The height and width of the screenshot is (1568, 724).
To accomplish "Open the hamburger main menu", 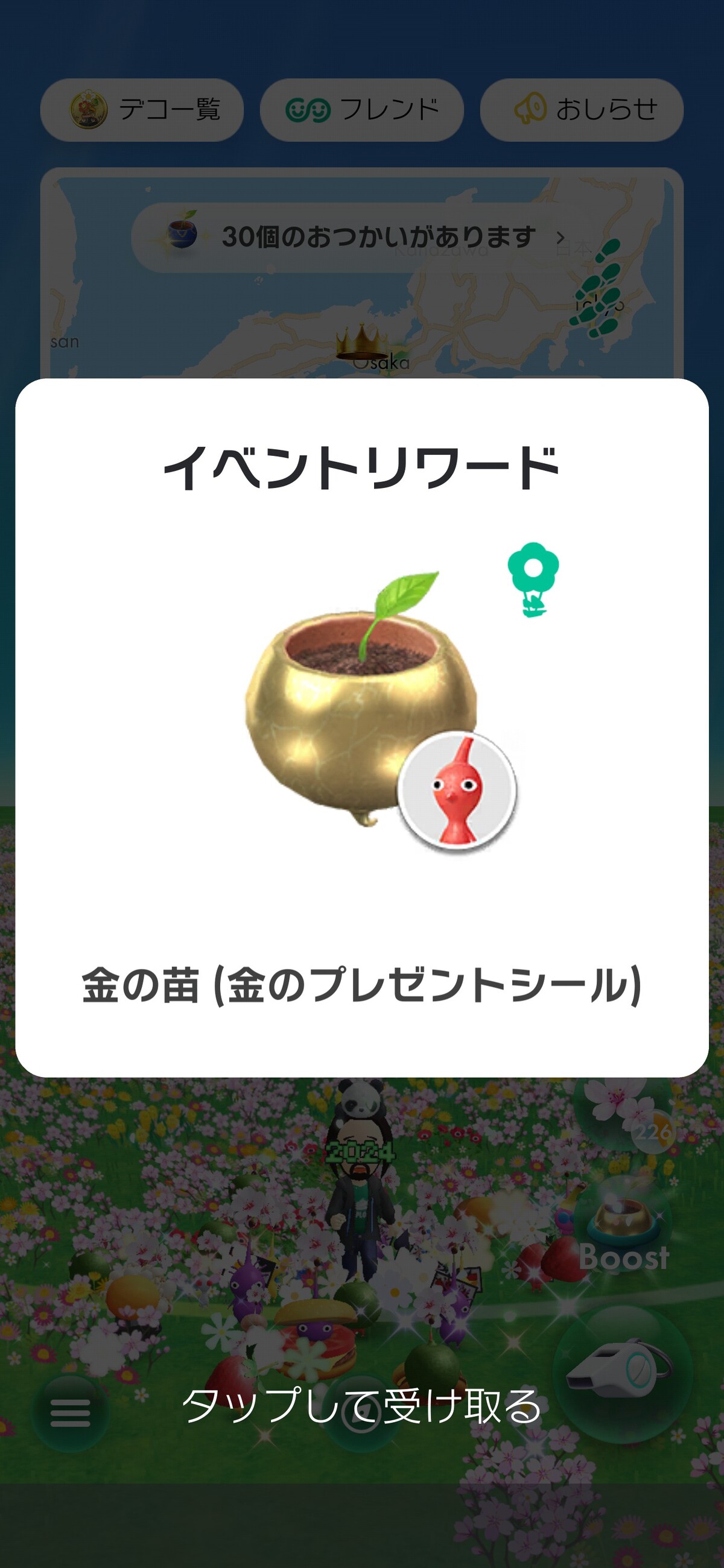I will click(x=70, y=1412).
